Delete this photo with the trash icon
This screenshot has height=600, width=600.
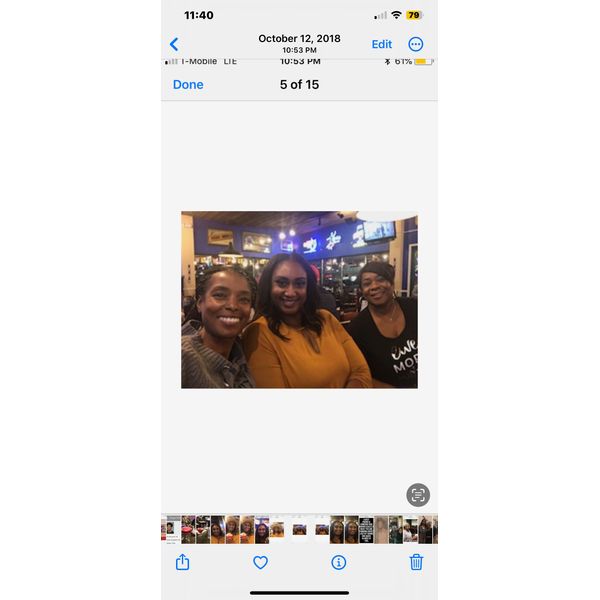(416, 562)
